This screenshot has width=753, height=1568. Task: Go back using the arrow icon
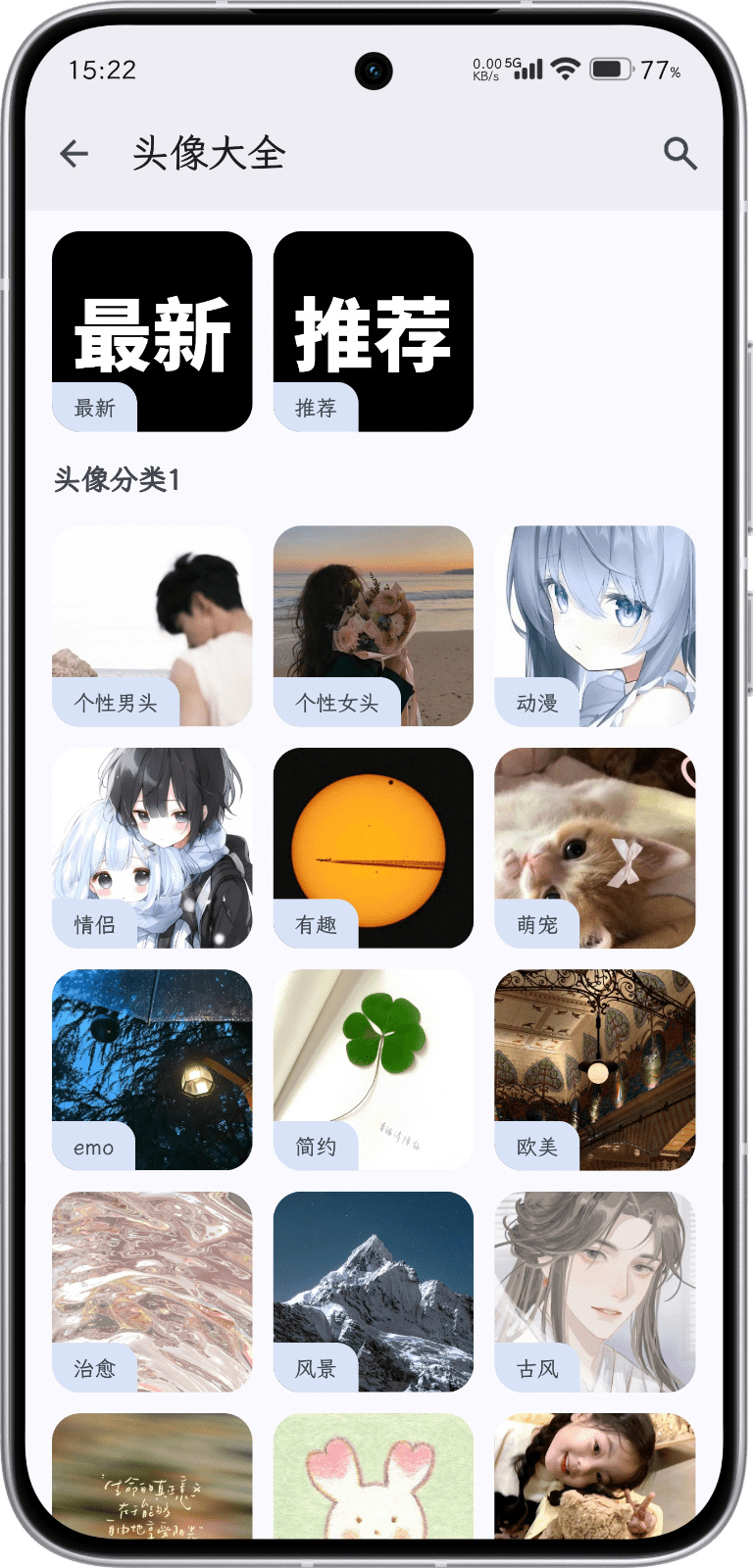click(75, 153)
